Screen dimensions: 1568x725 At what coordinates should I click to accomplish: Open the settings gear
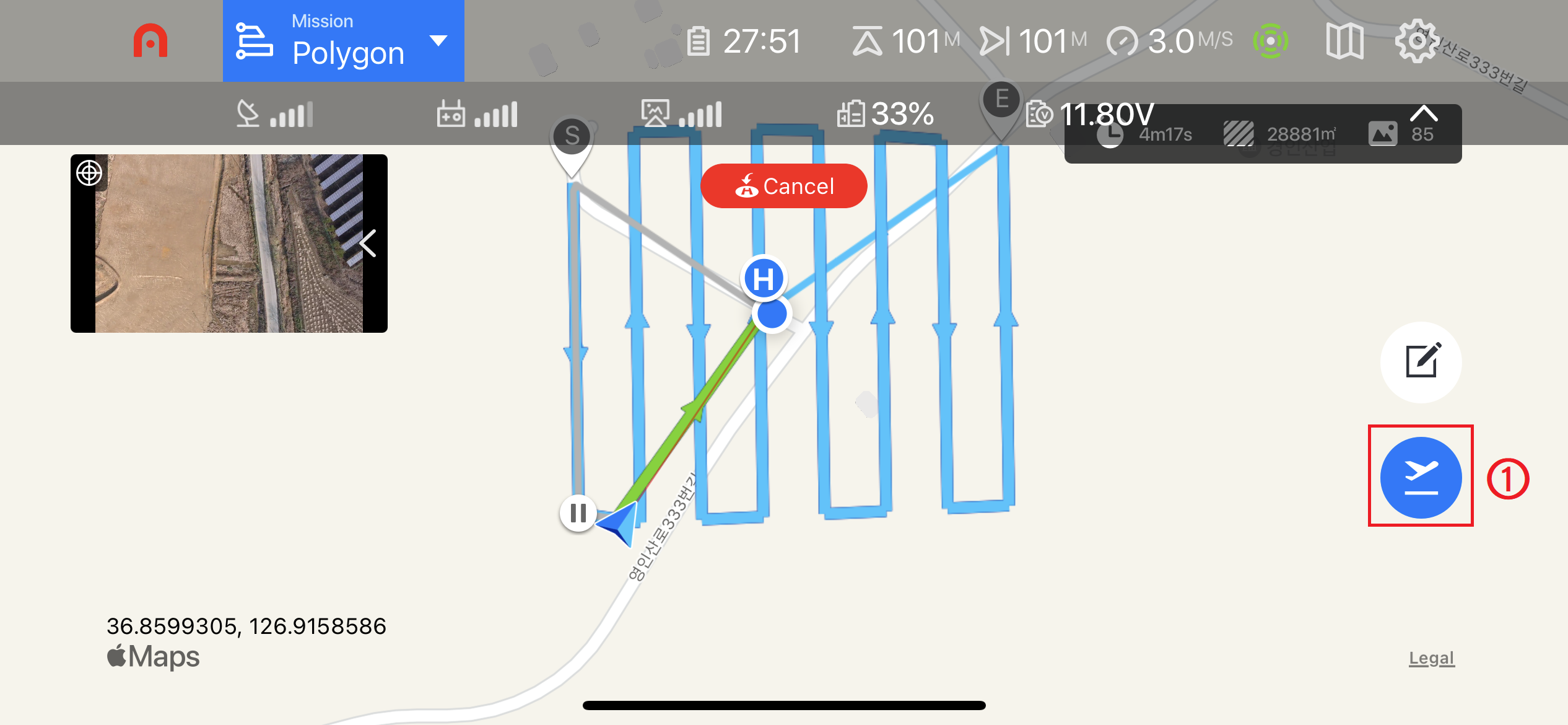(x=1417, y=41)
